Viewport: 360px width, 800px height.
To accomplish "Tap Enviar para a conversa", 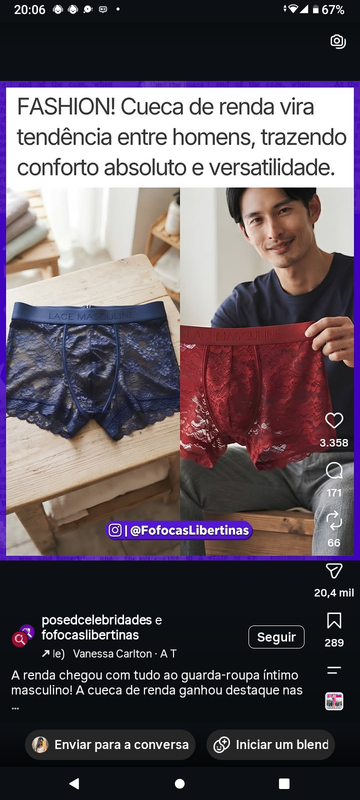I will click(110, 744).
